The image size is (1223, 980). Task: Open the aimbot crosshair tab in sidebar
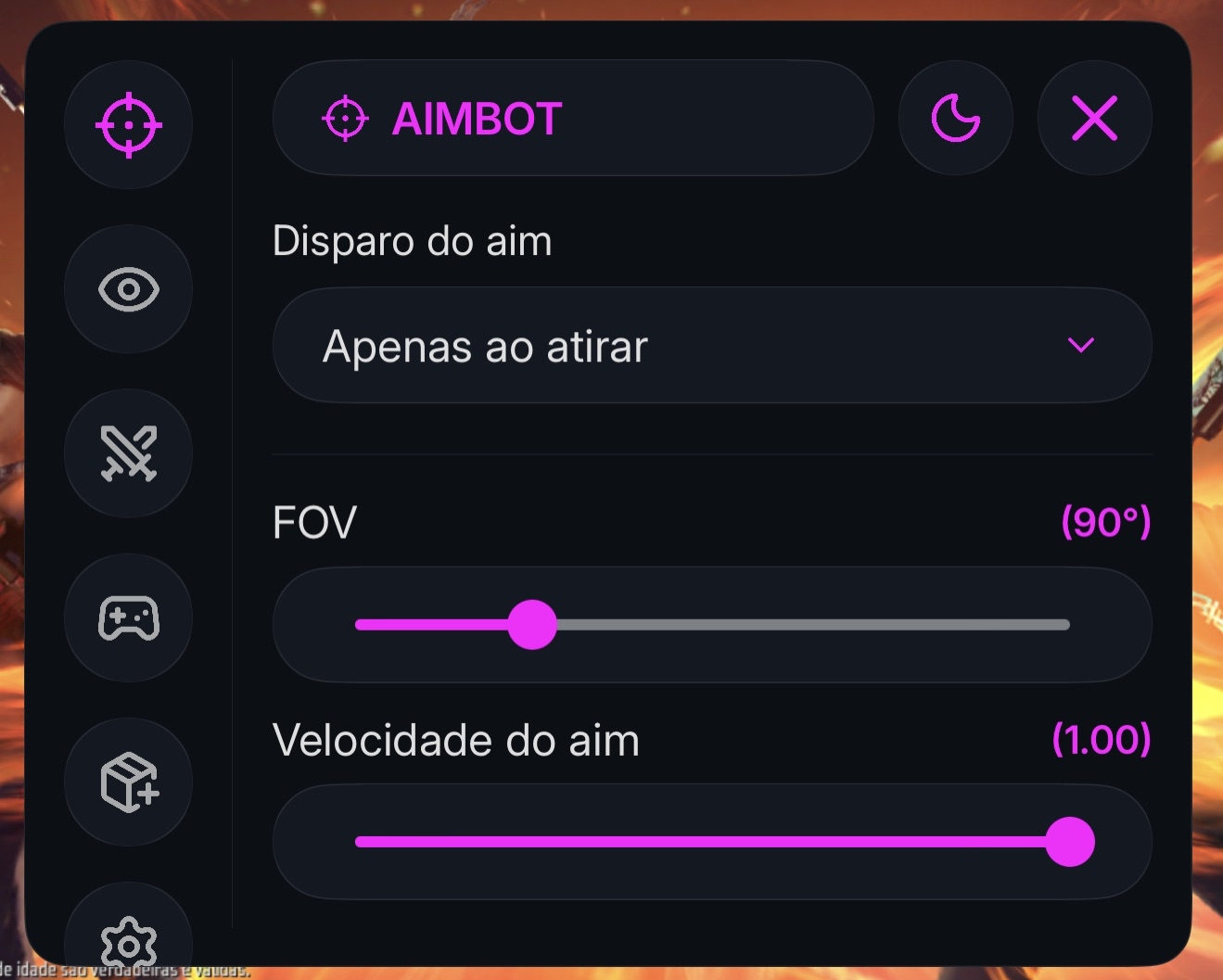129,125
